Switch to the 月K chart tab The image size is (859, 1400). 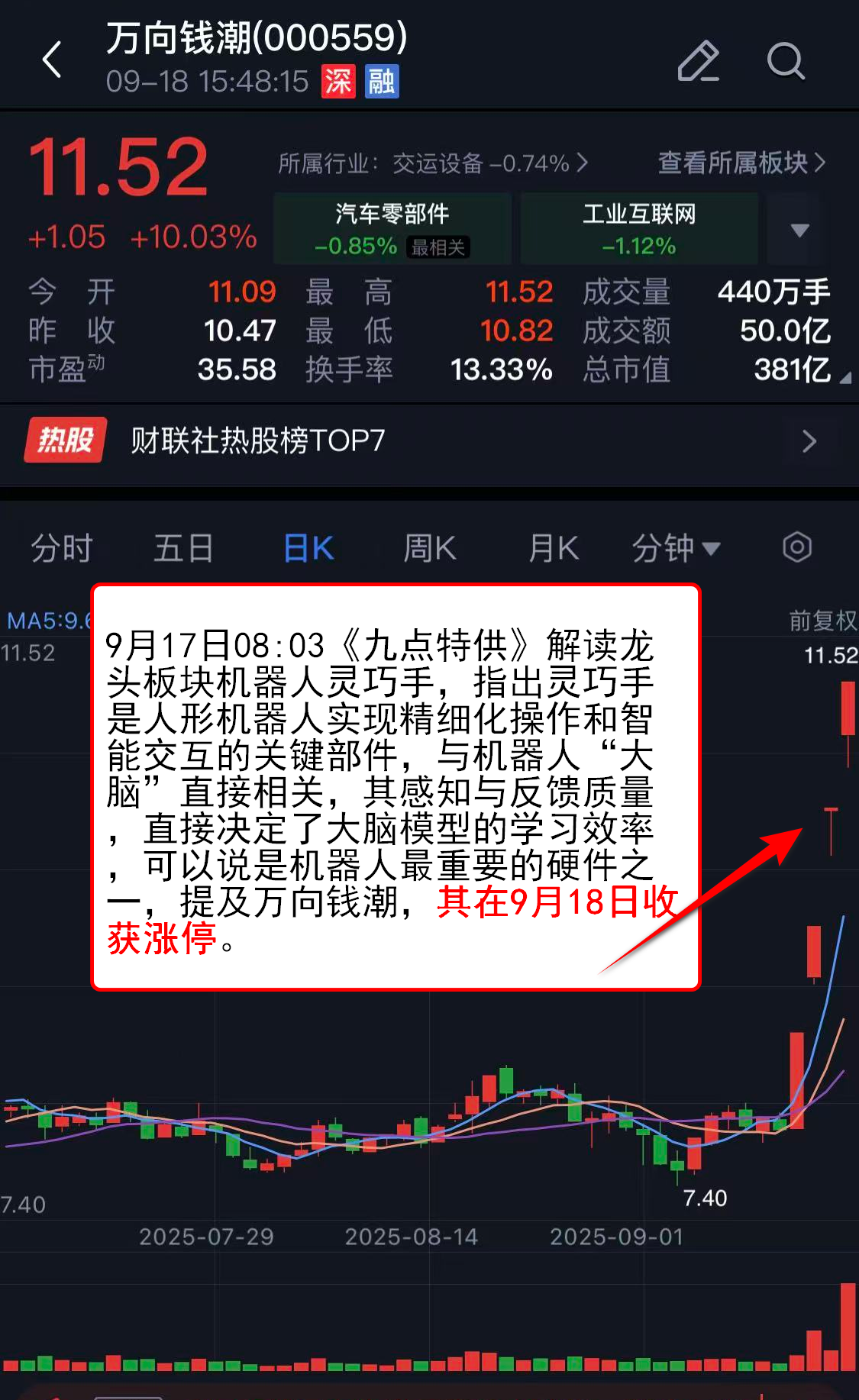pos(553,548)
